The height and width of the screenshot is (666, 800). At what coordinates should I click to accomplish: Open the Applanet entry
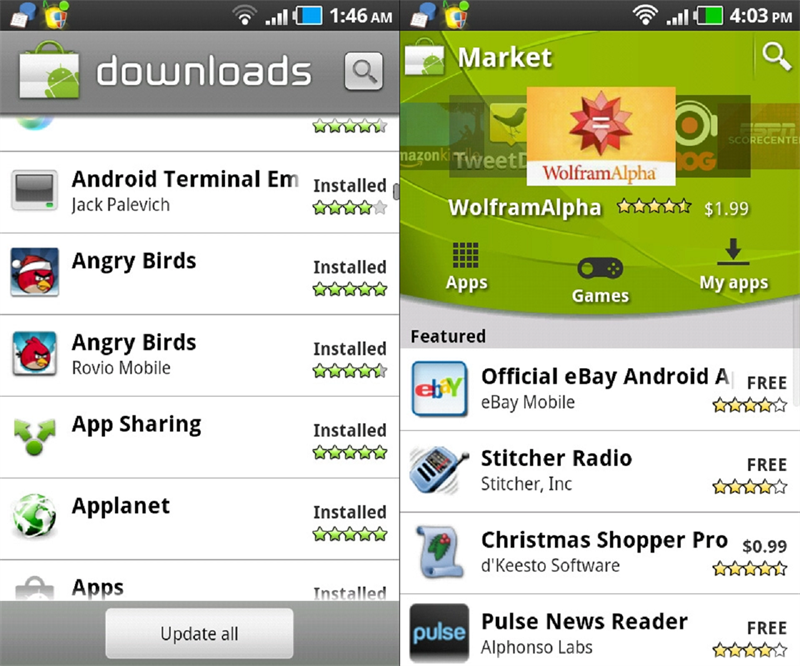[185, 517]
